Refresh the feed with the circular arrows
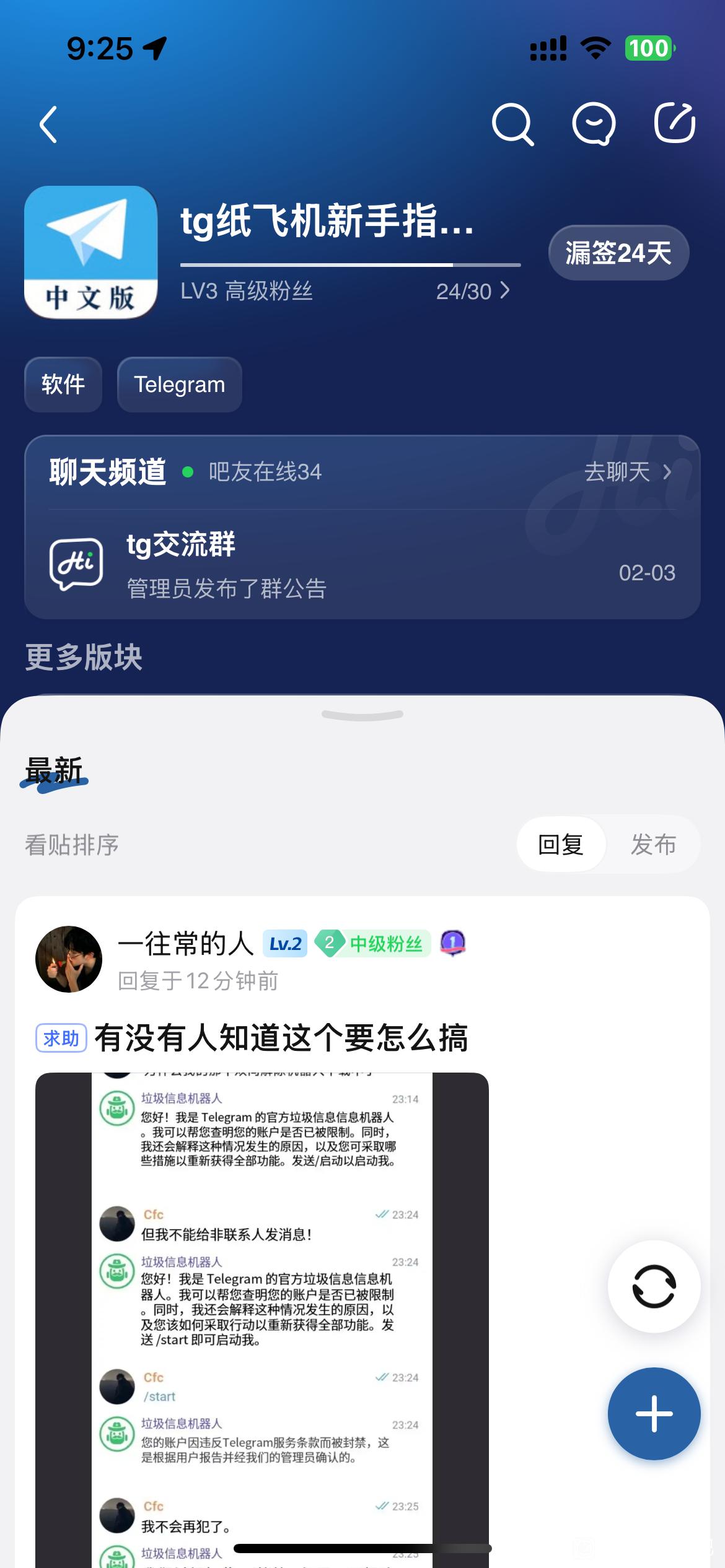 [x=654, y=1286]
